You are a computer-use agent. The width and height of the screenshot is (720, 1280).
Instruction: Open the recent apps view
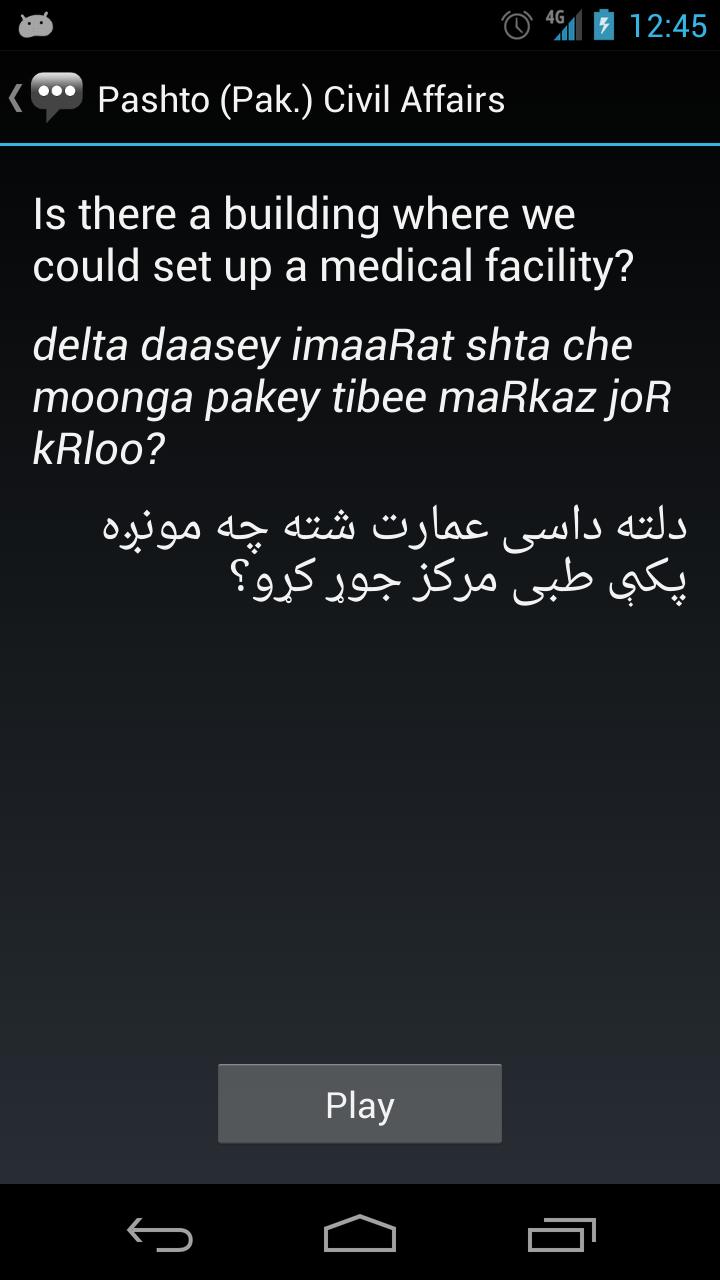561,1234
